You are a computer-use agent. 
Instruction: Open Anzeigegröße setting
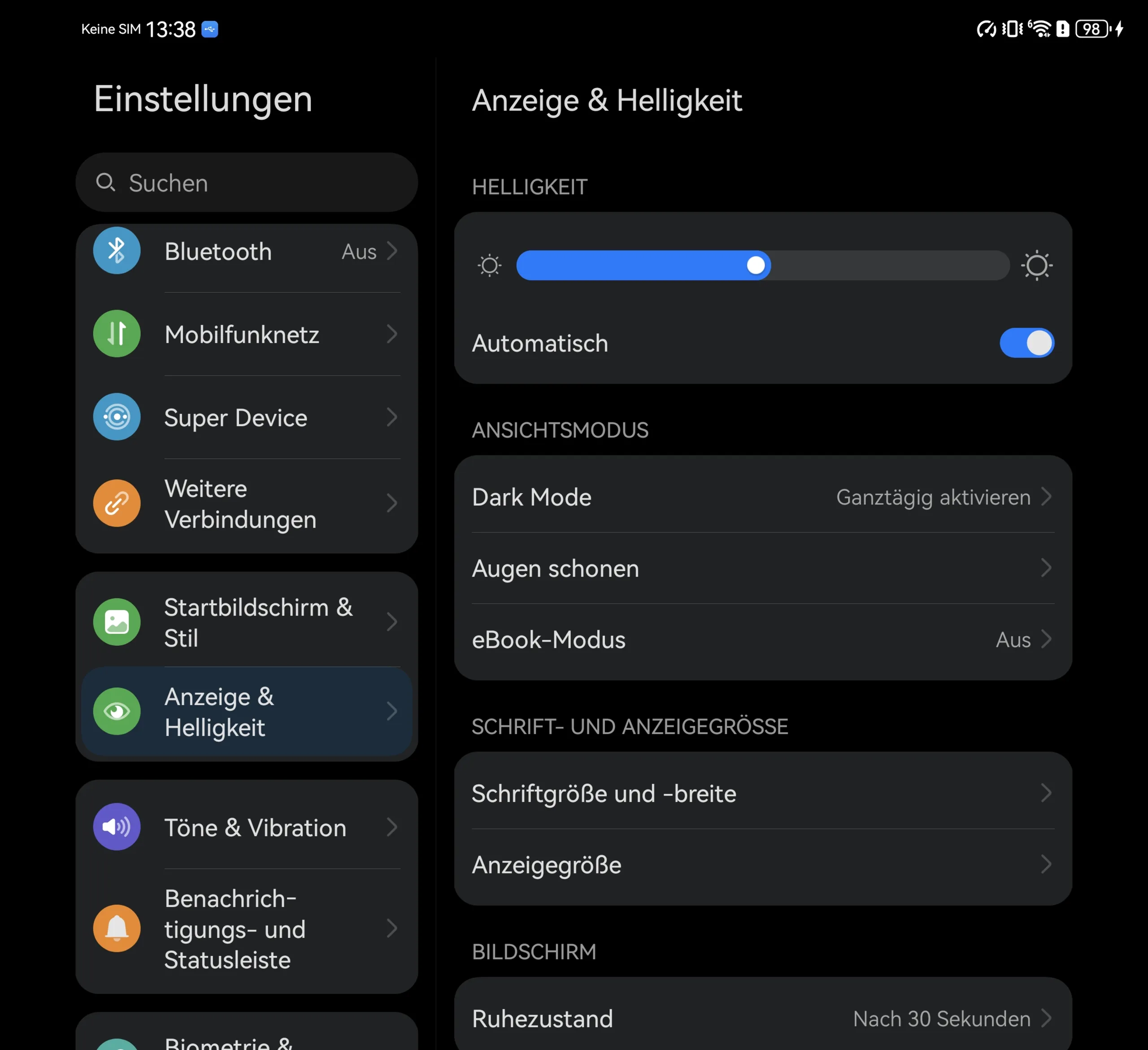click(762, 864)
